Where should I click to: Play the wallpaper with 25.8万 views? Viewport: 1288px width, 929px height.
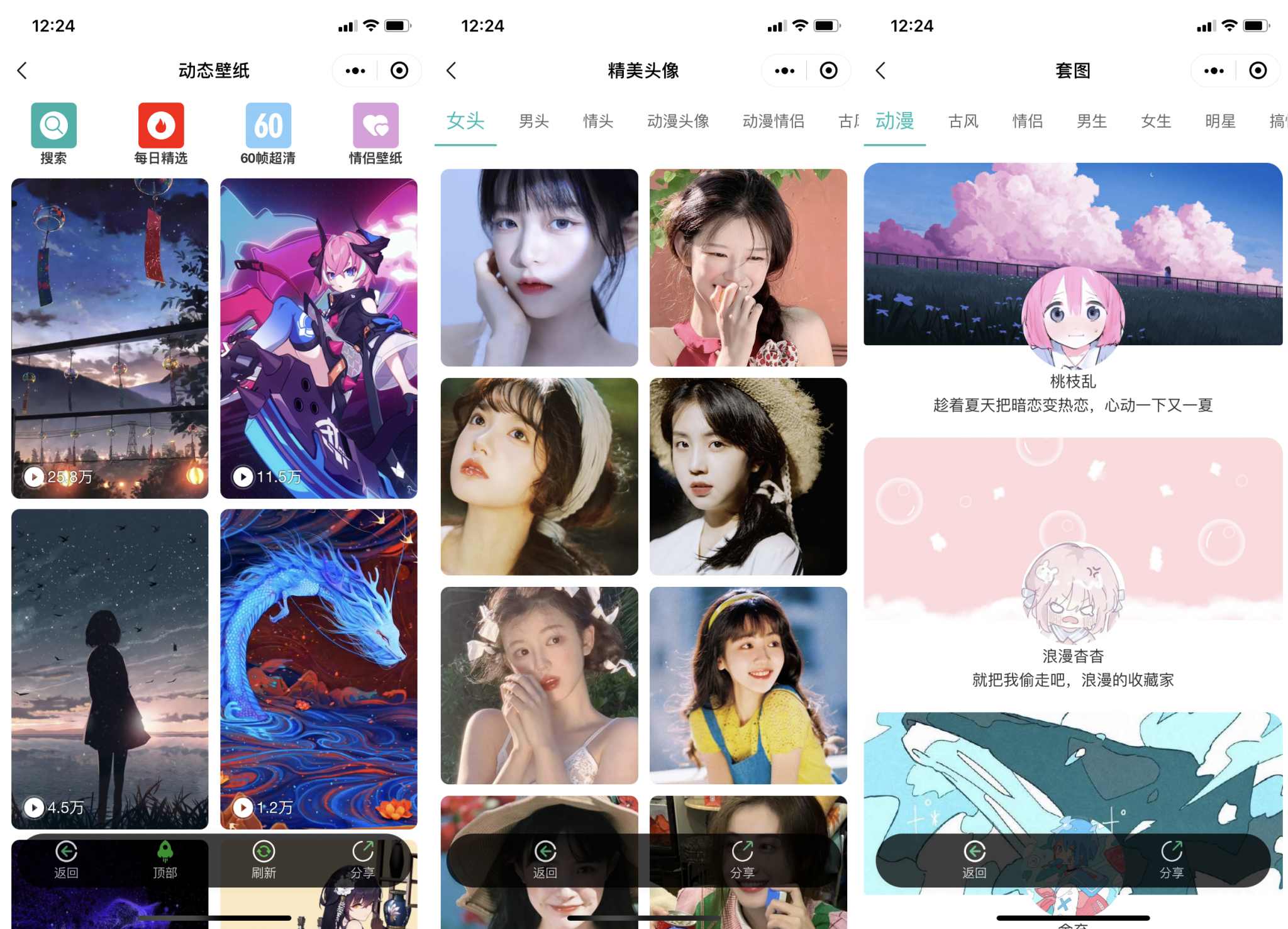110,338
